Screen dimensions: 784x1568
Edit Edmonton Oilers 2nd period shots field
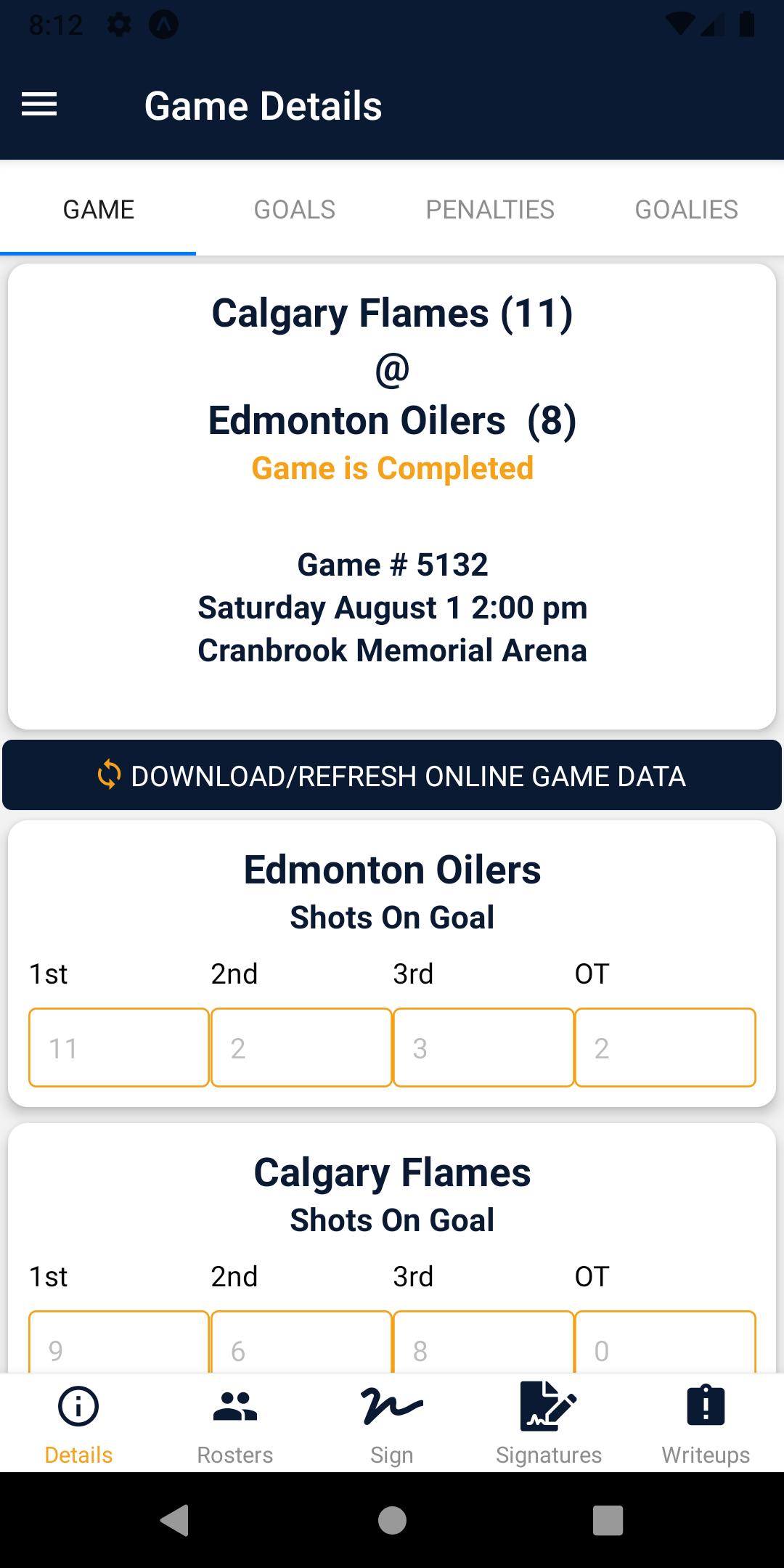point(301,1048)
